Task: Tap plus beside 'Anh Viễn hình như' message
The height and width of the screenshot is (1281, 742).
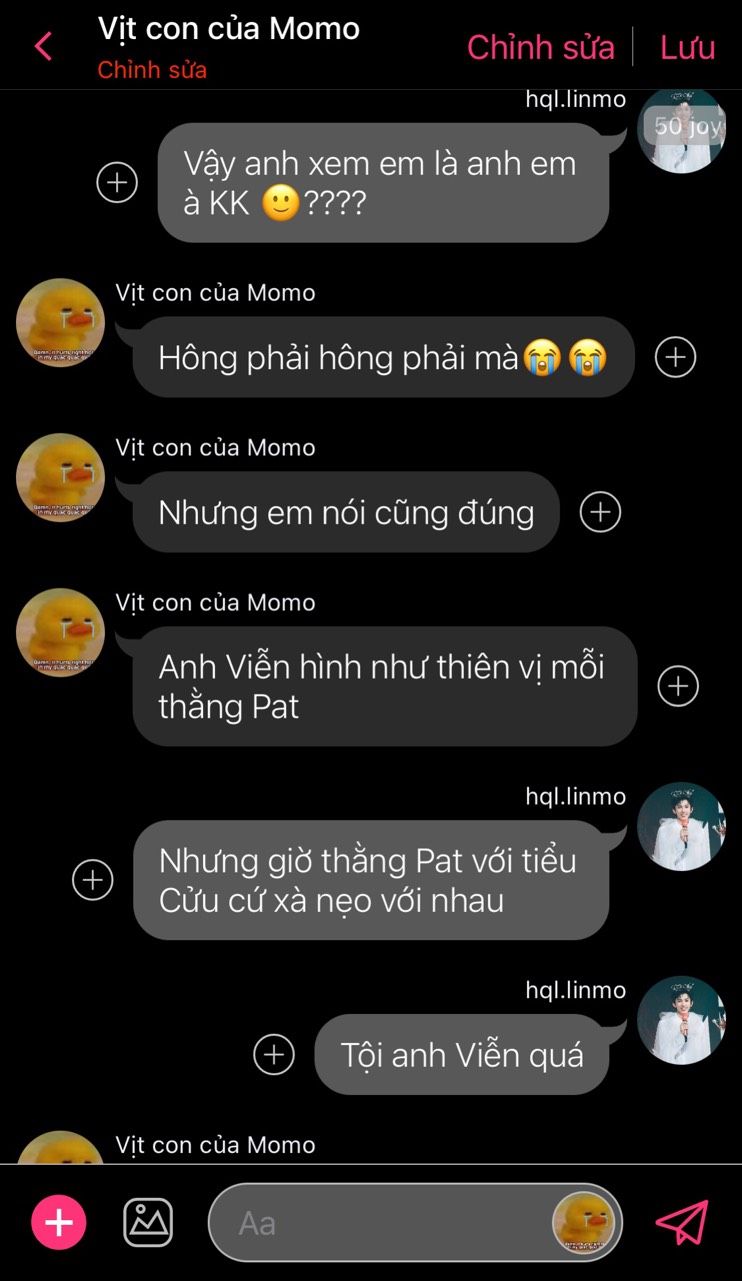Action: point(678,686)
